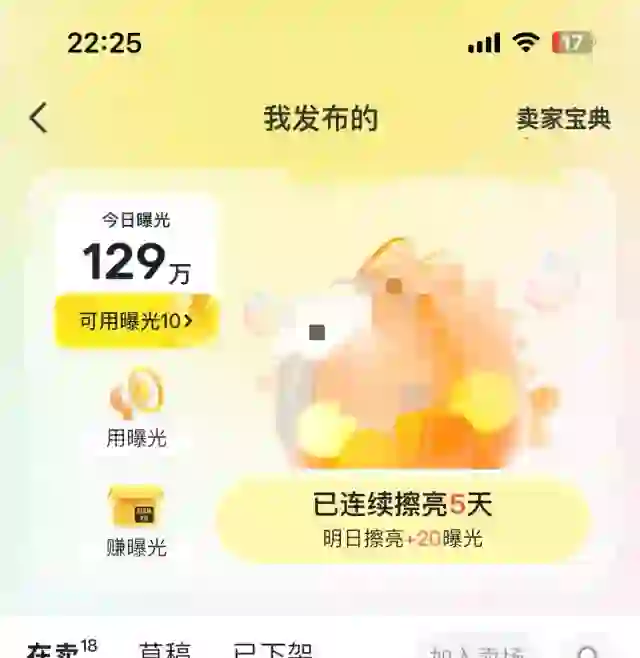Image resolution: width=640 pixels, height=658 pixels.
Task: Go back with the top-left arrow
Action: click(38, 118)
